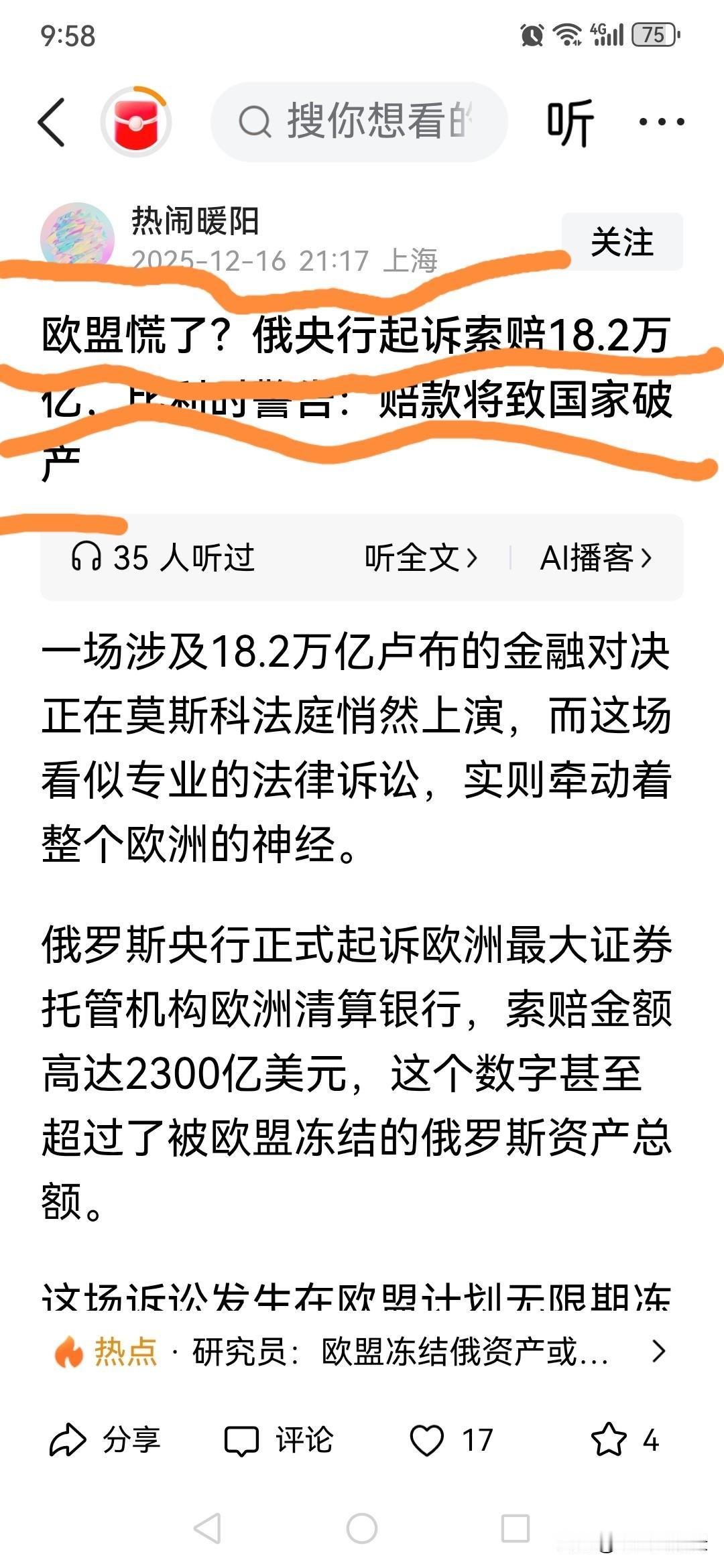Tap the 搜你想看的 search input field

click(375, 123)
